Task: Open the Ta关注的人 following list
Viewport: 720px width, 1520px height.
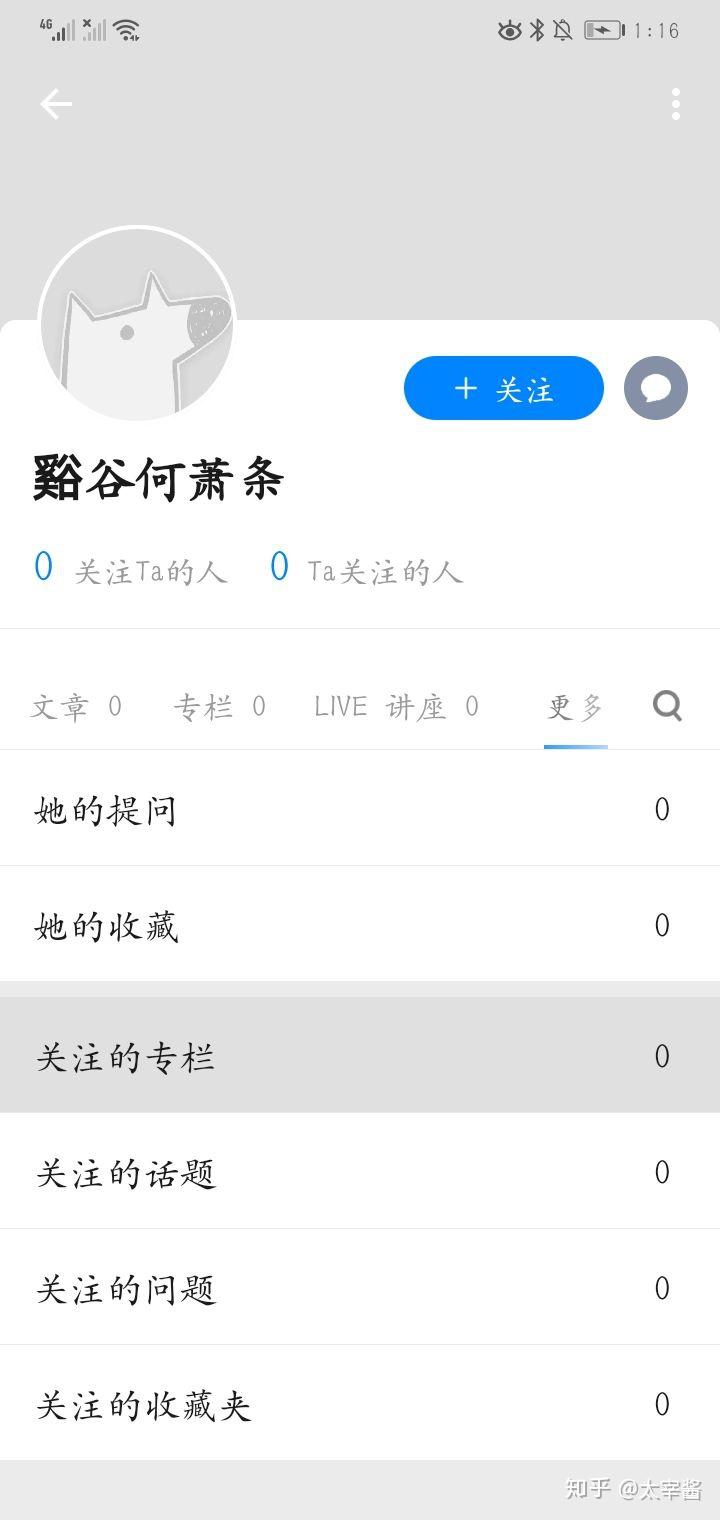Action: 366,570
